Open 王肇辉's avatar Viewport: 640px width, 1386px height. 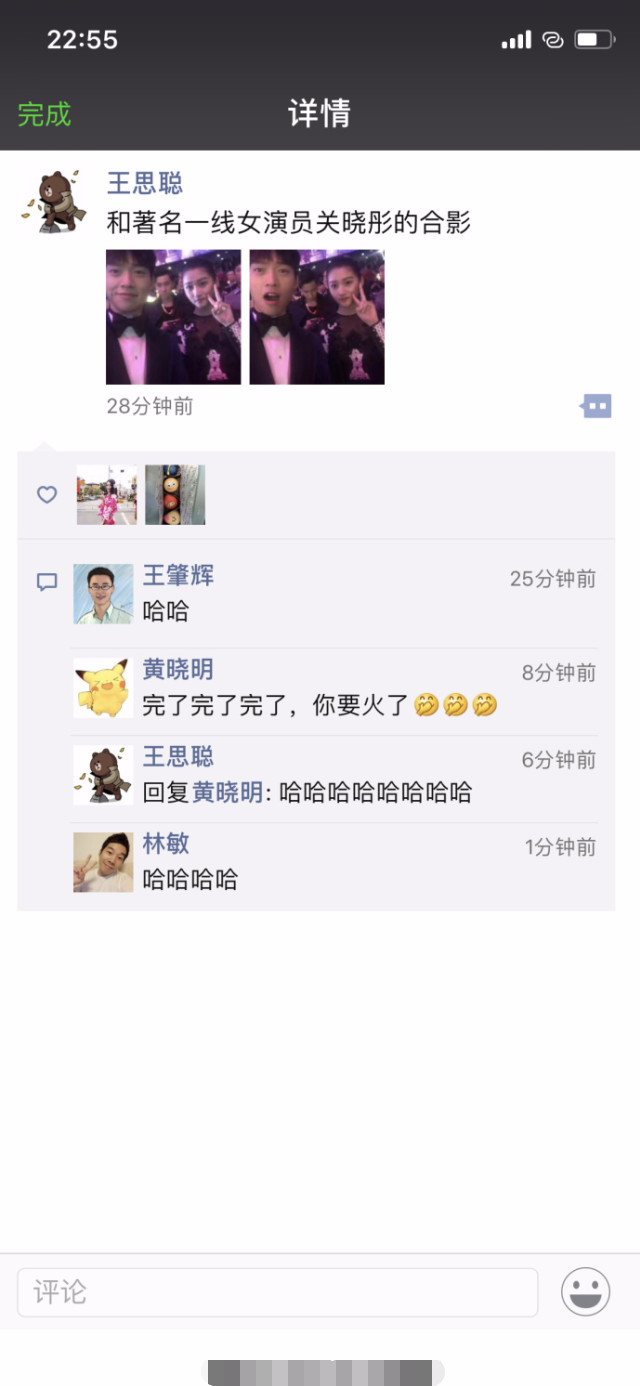(103, 594)
